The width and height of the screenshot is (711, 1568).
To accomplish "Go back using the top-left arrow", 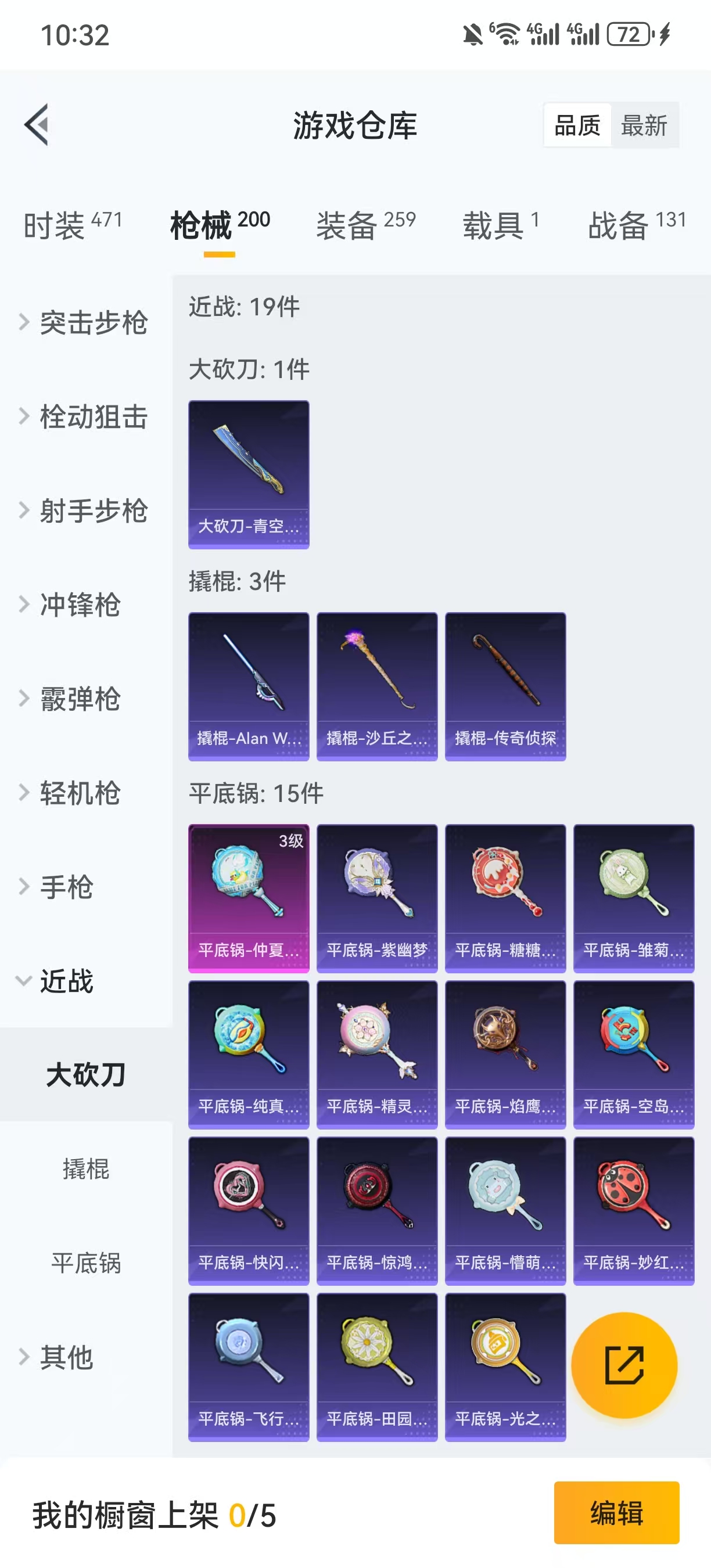I will coord(37,125).
